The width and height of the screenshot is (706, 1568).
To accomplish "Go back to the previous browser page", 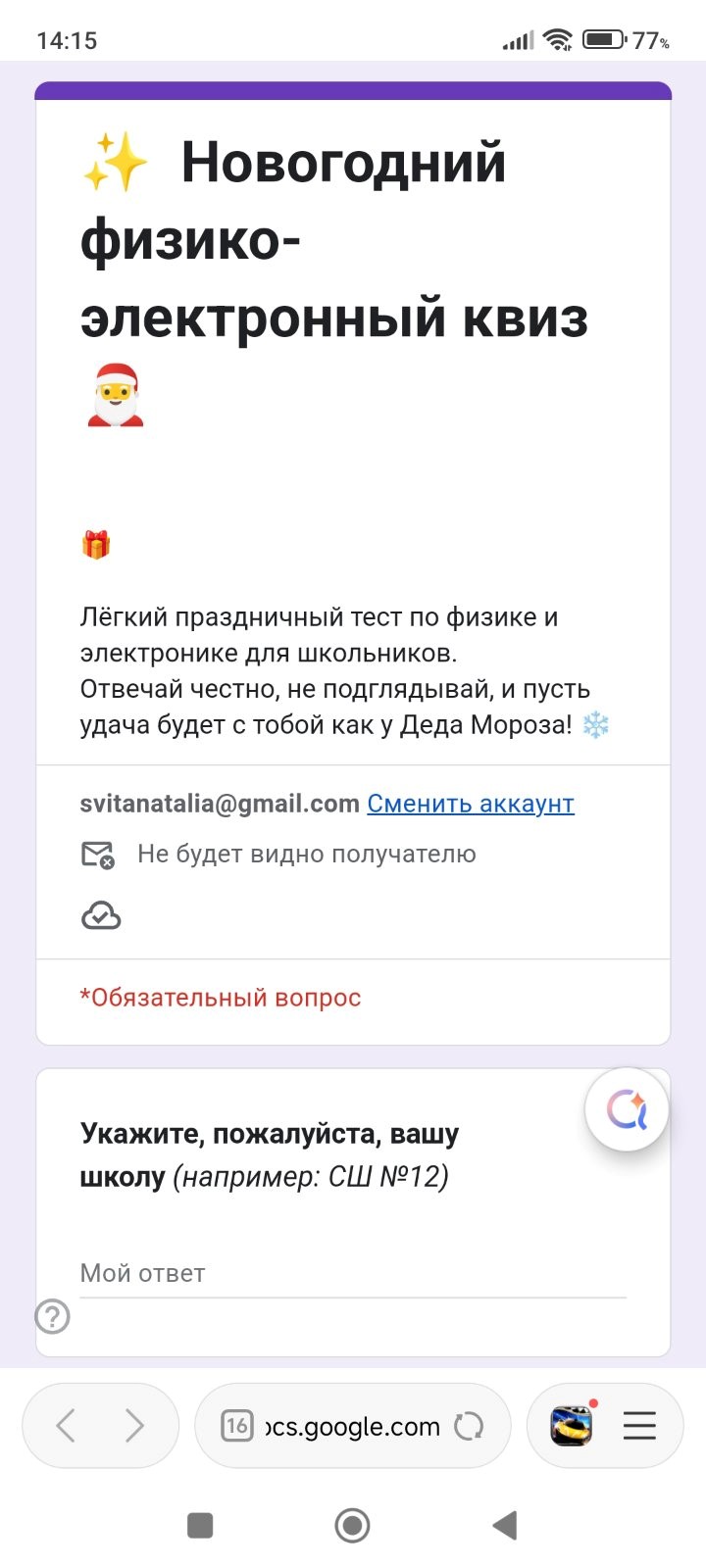I will pyautogui.click(x=66, y=1426).
